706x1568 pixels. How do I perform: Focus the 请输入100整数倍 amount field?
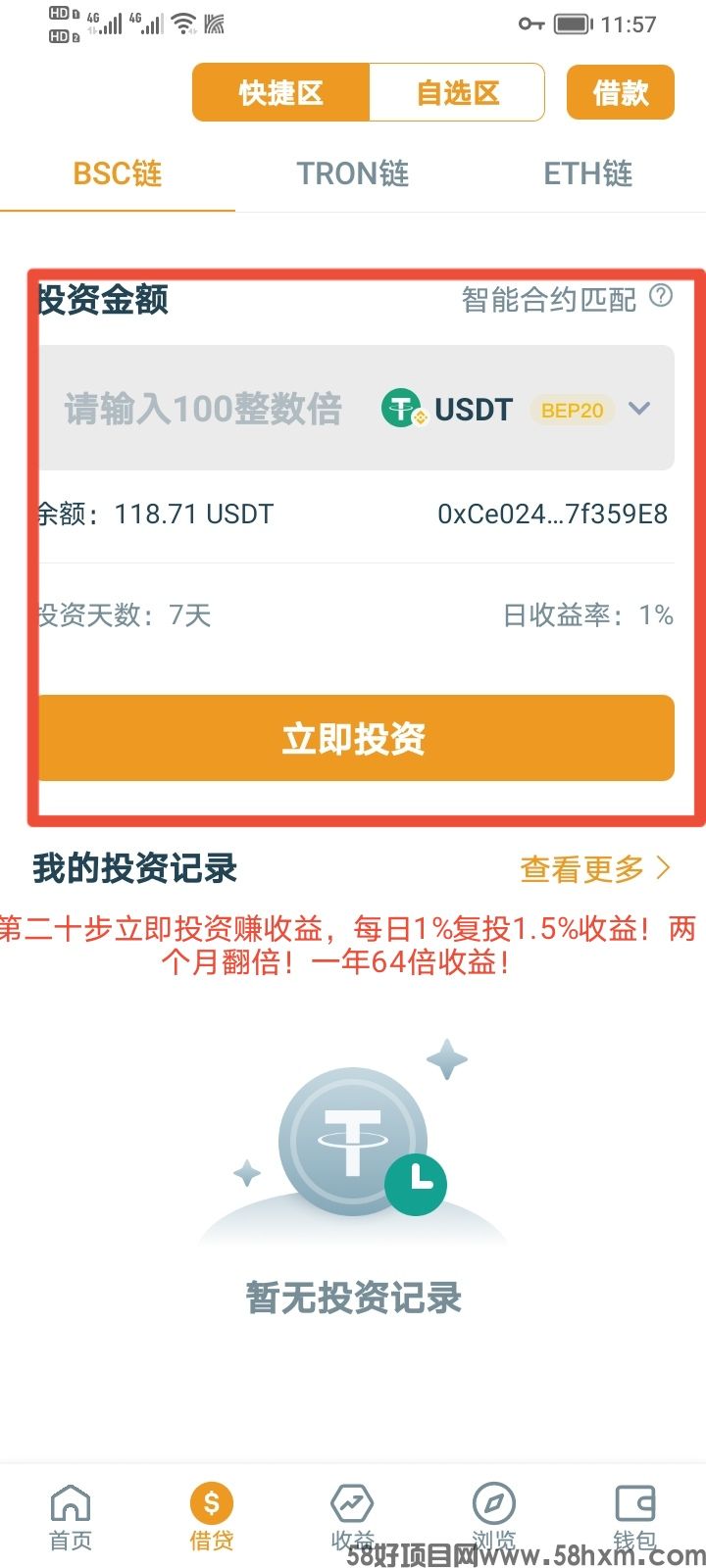coord(203,409)
